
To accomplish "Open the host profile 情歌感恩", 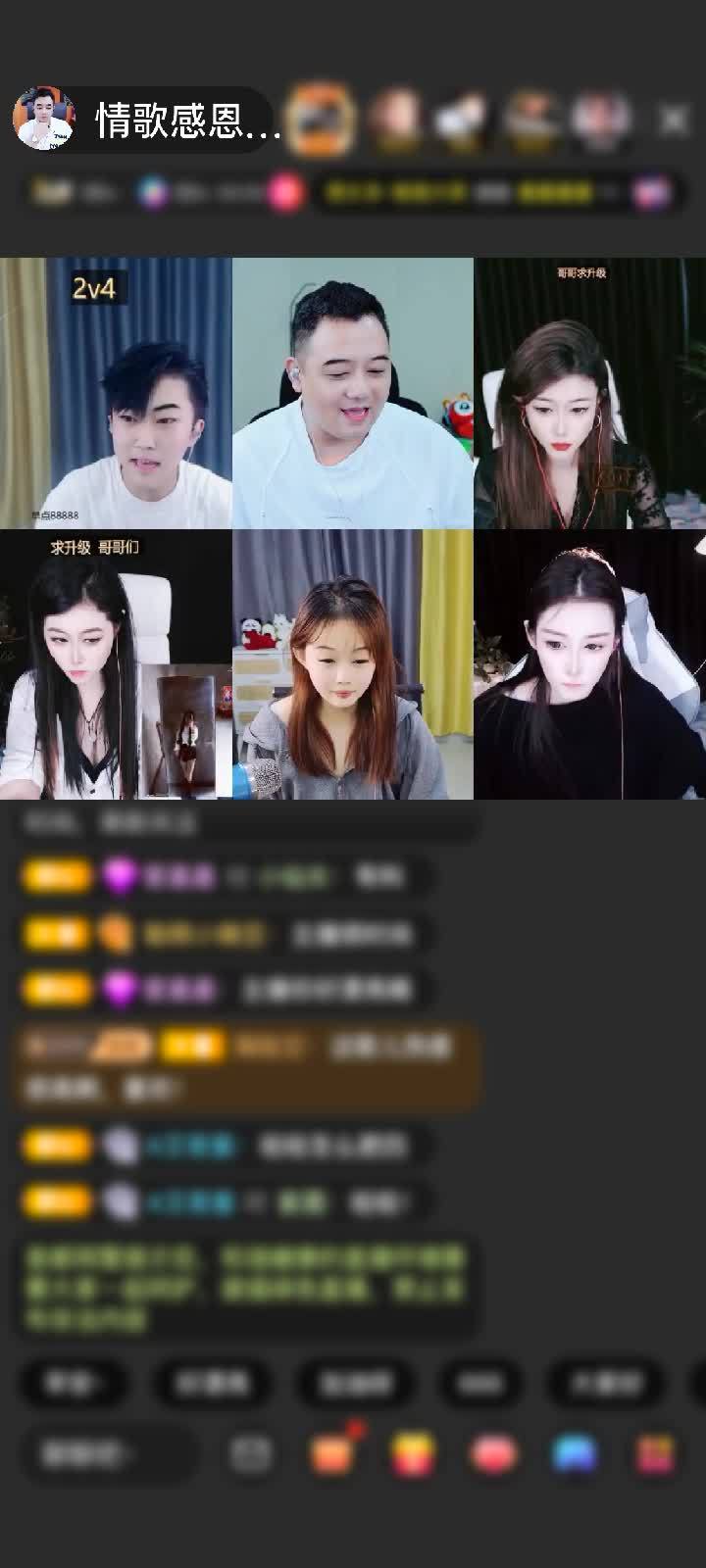I will [x=147, y=121].
